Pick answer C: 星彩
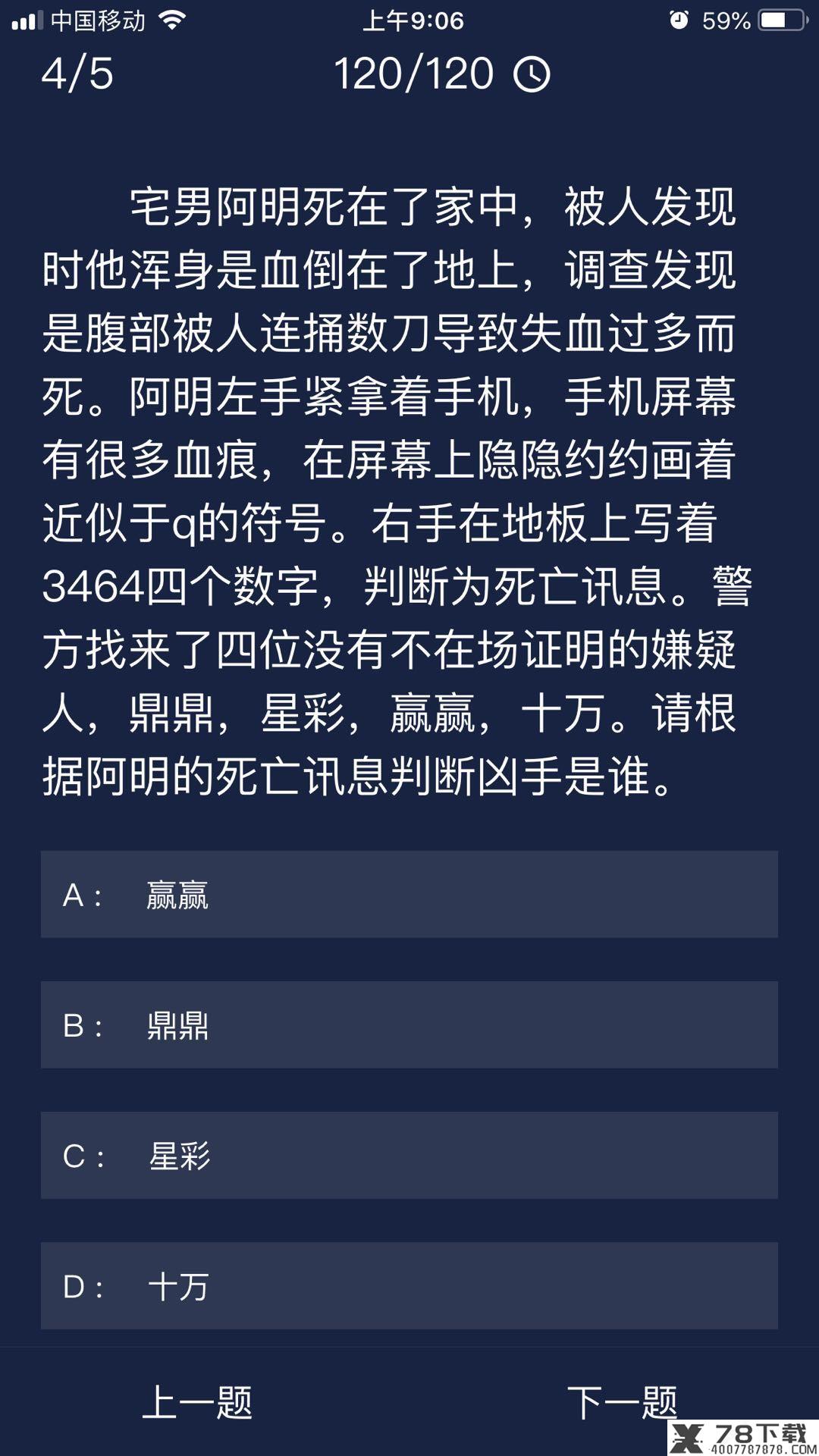 409,1156
